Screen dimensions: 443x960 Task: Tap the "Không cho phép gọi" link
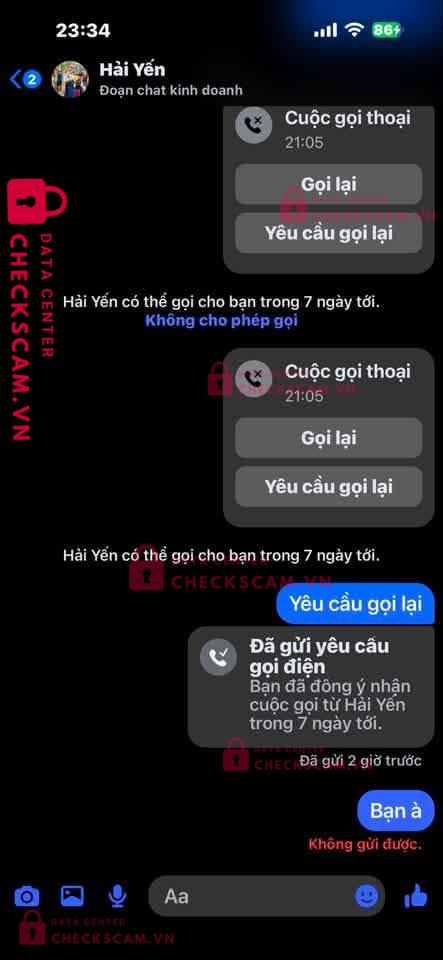pyautogui.click(x=221, y=321)
